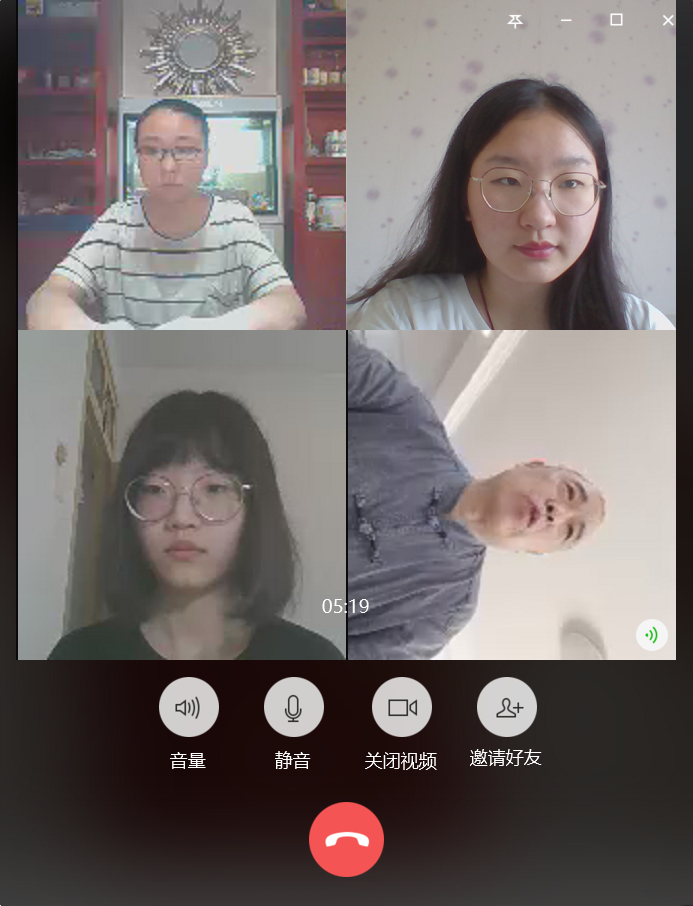The width and height of the screenshot is (693, 906).
Task: Pin the call window on top
Action: coord(515,20)
